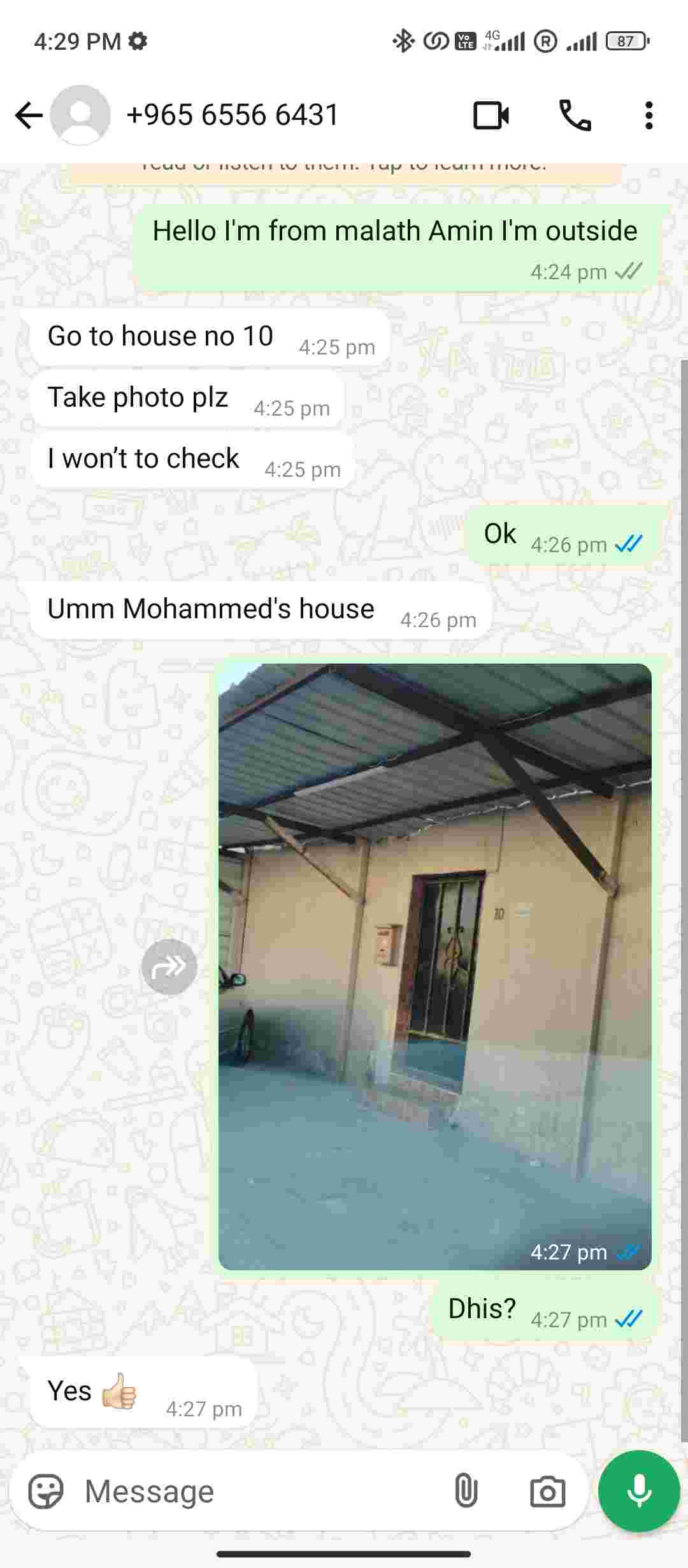
Task: Go back to the chat list
Action: [x=29, y=115]
